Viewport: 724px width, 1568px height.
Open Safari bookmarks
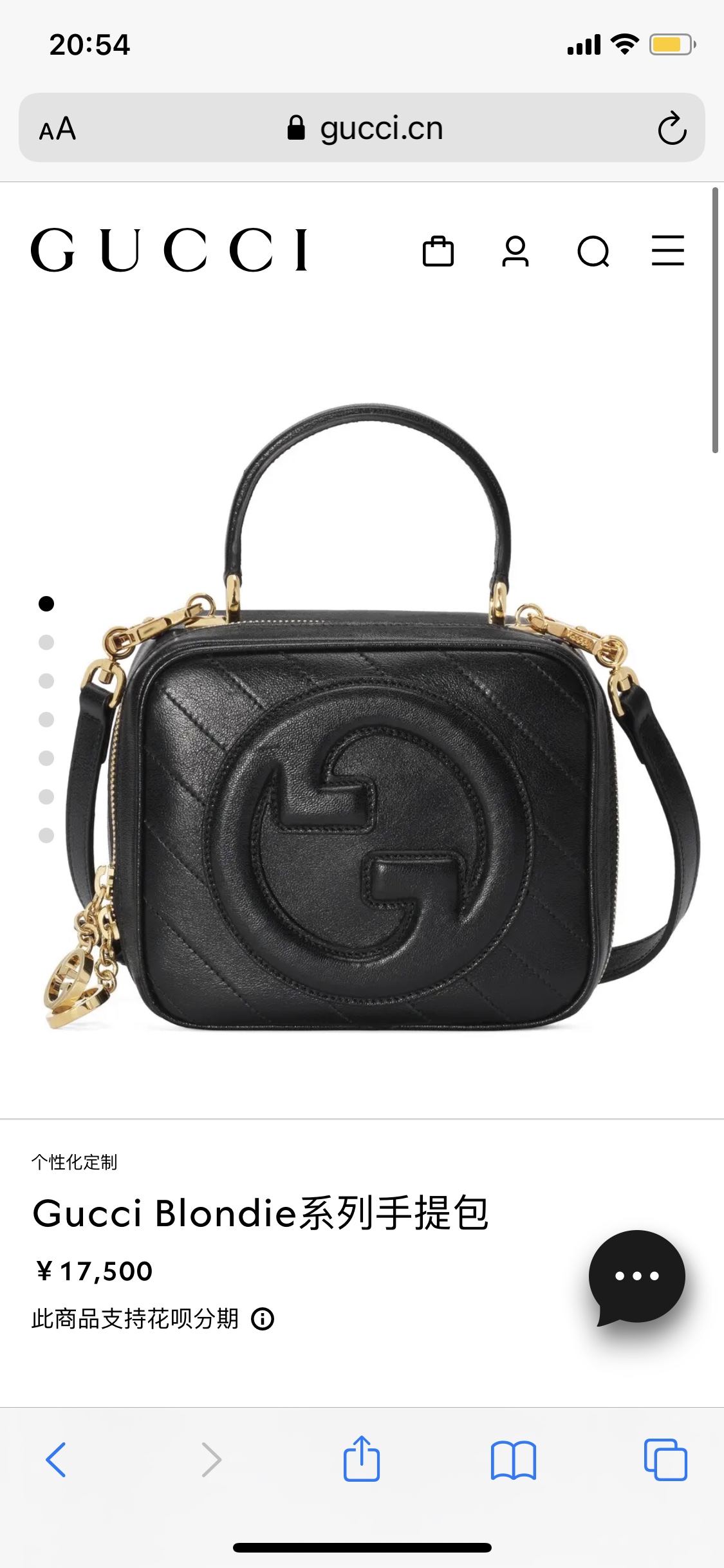coord(513,1460)
